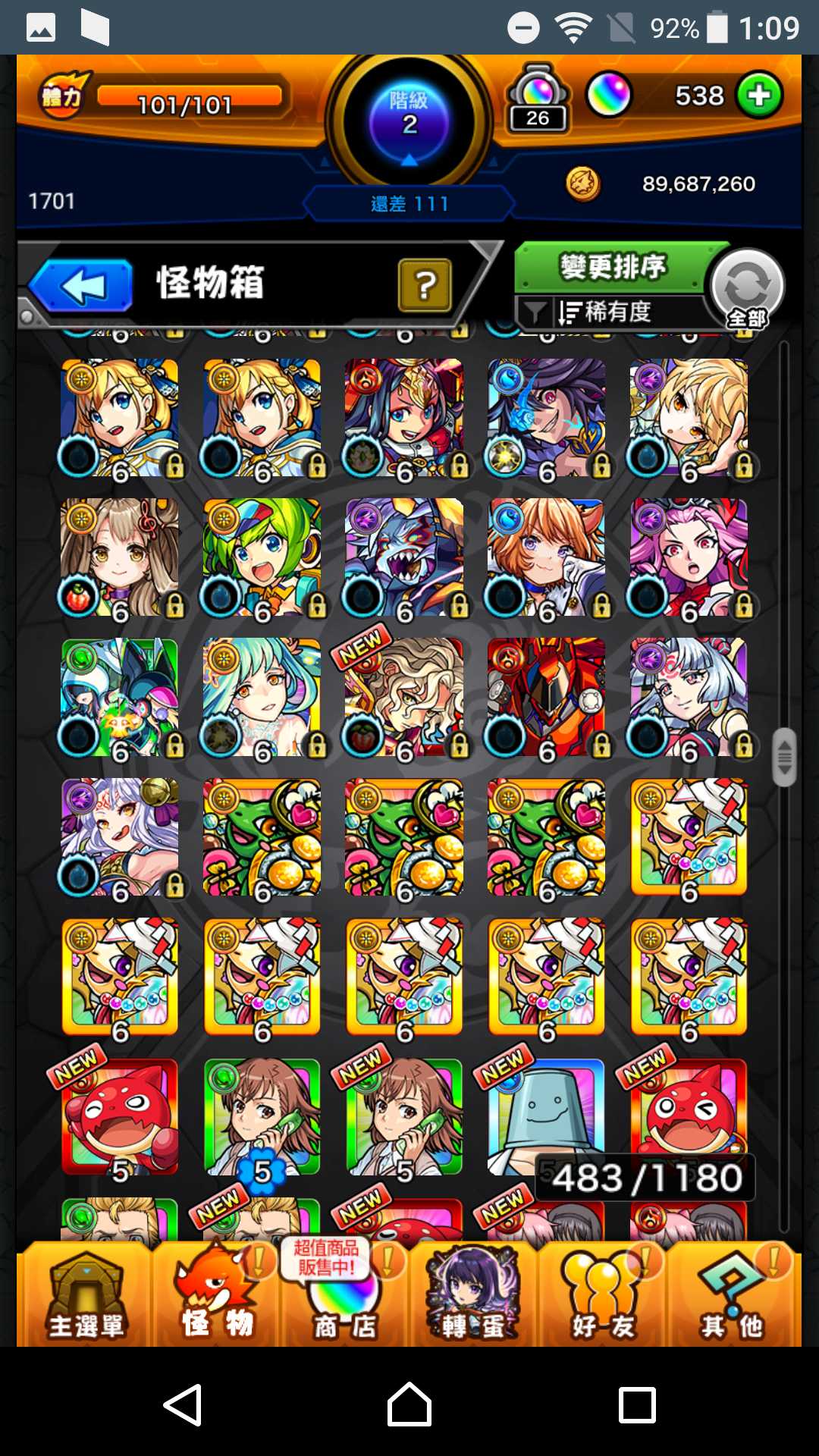The width and height of the screenshot is (819, 1456).
Task: Tap 變更排序 to change sort order
Action: [611, 267]
